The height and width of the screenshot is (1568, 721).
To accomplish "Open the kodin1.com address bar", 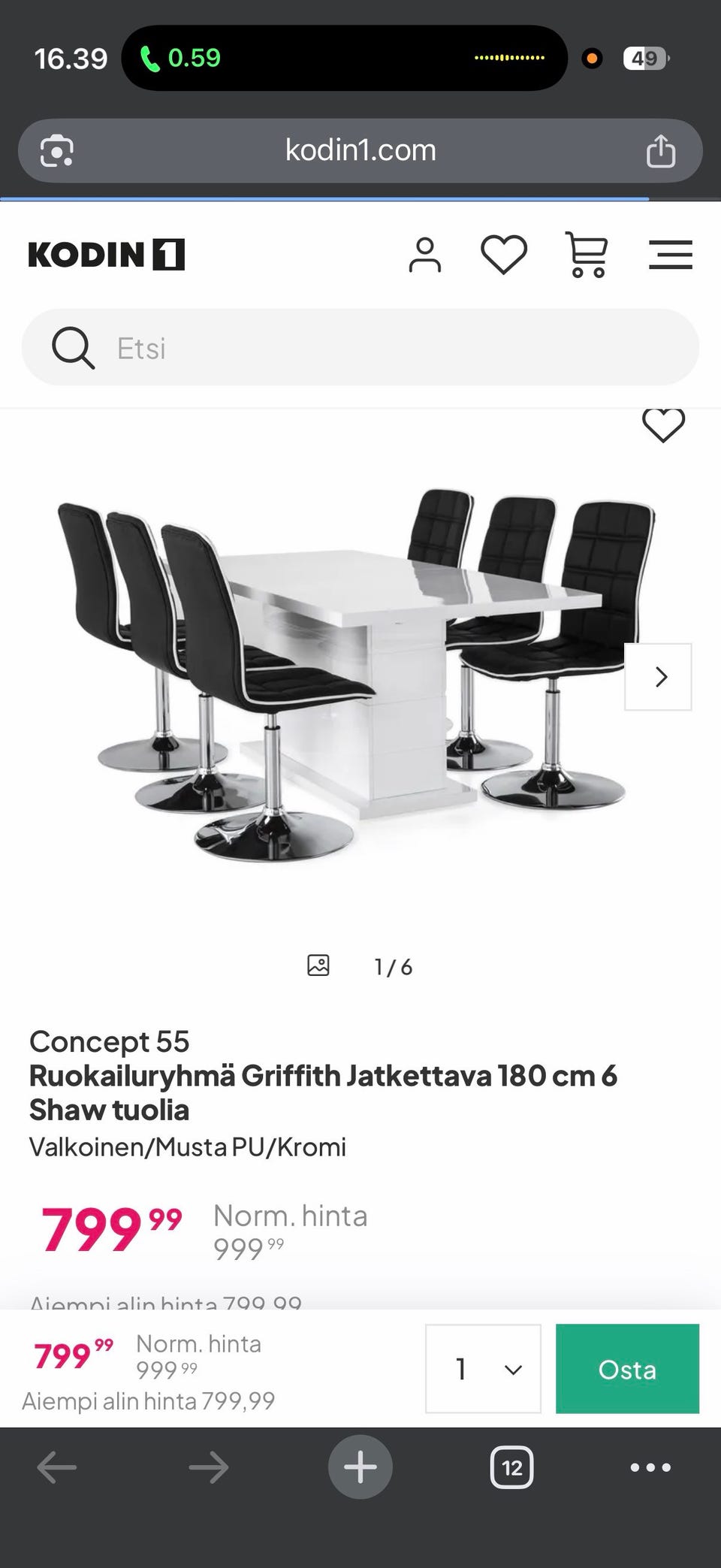I will pyautogui.click(x=360, y=151).
